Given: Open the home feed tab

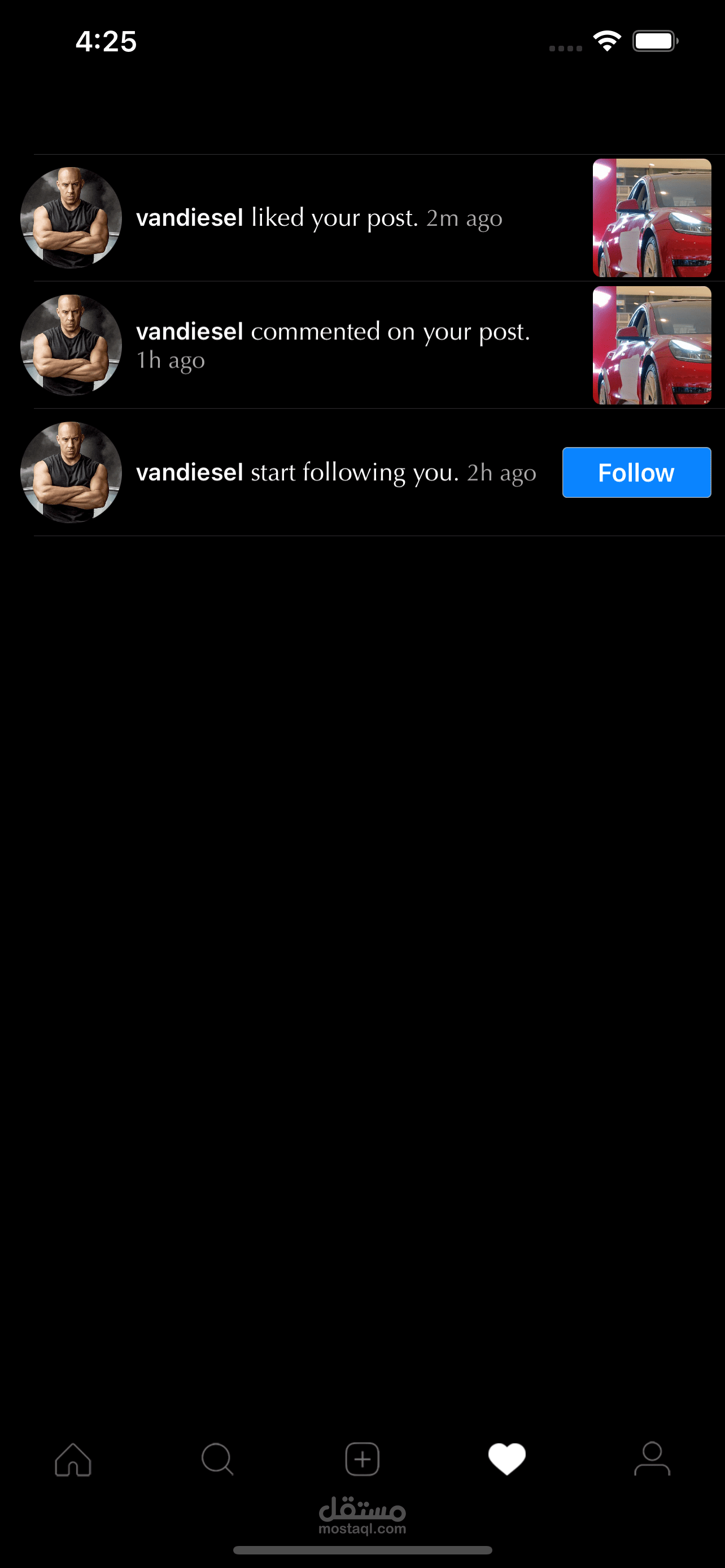Looking at the screenshot, I should click(x=73, y=1459).
